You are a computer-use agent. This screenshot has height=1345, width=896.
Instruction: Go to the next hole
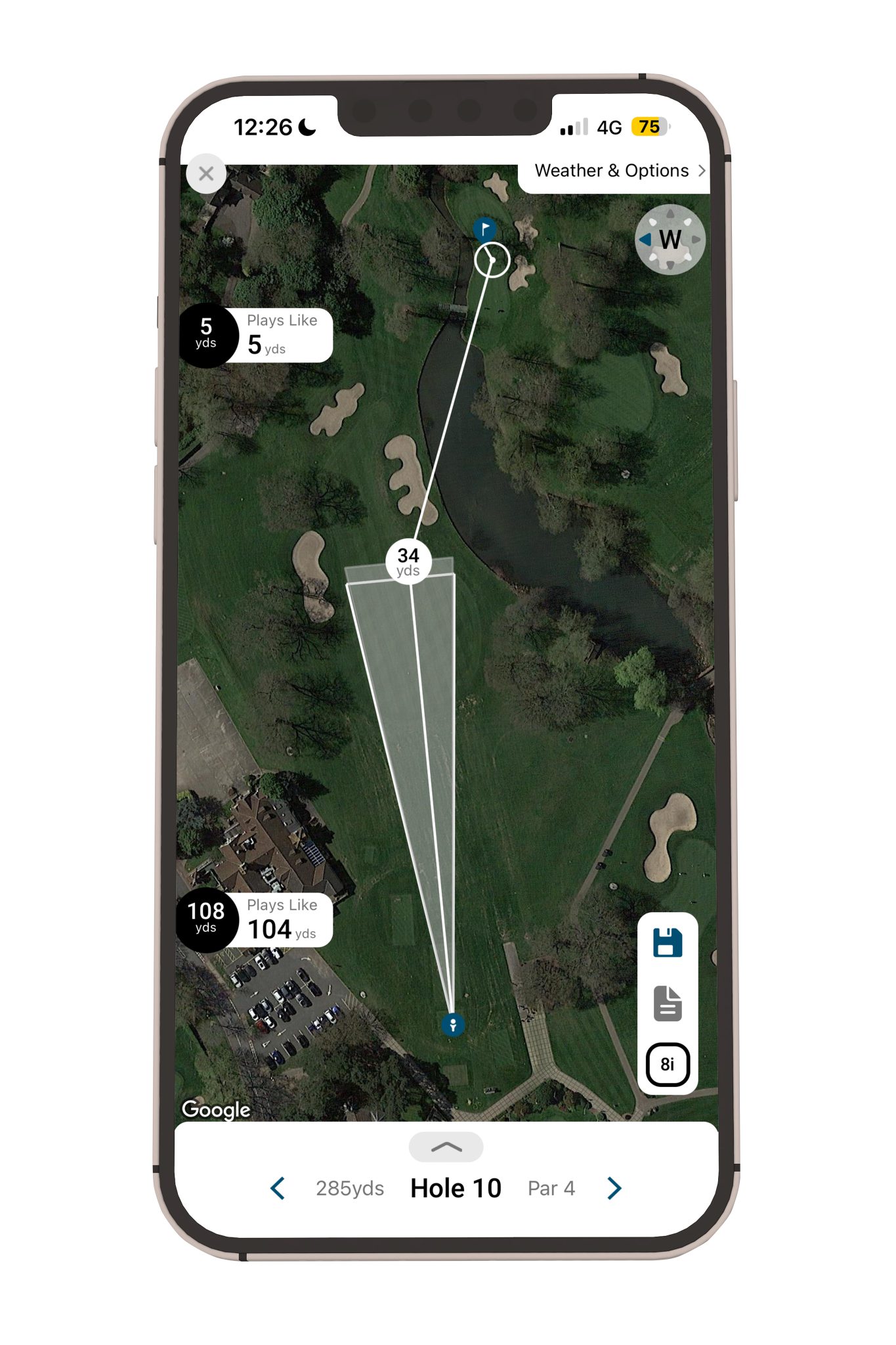tap(614, 1188)
